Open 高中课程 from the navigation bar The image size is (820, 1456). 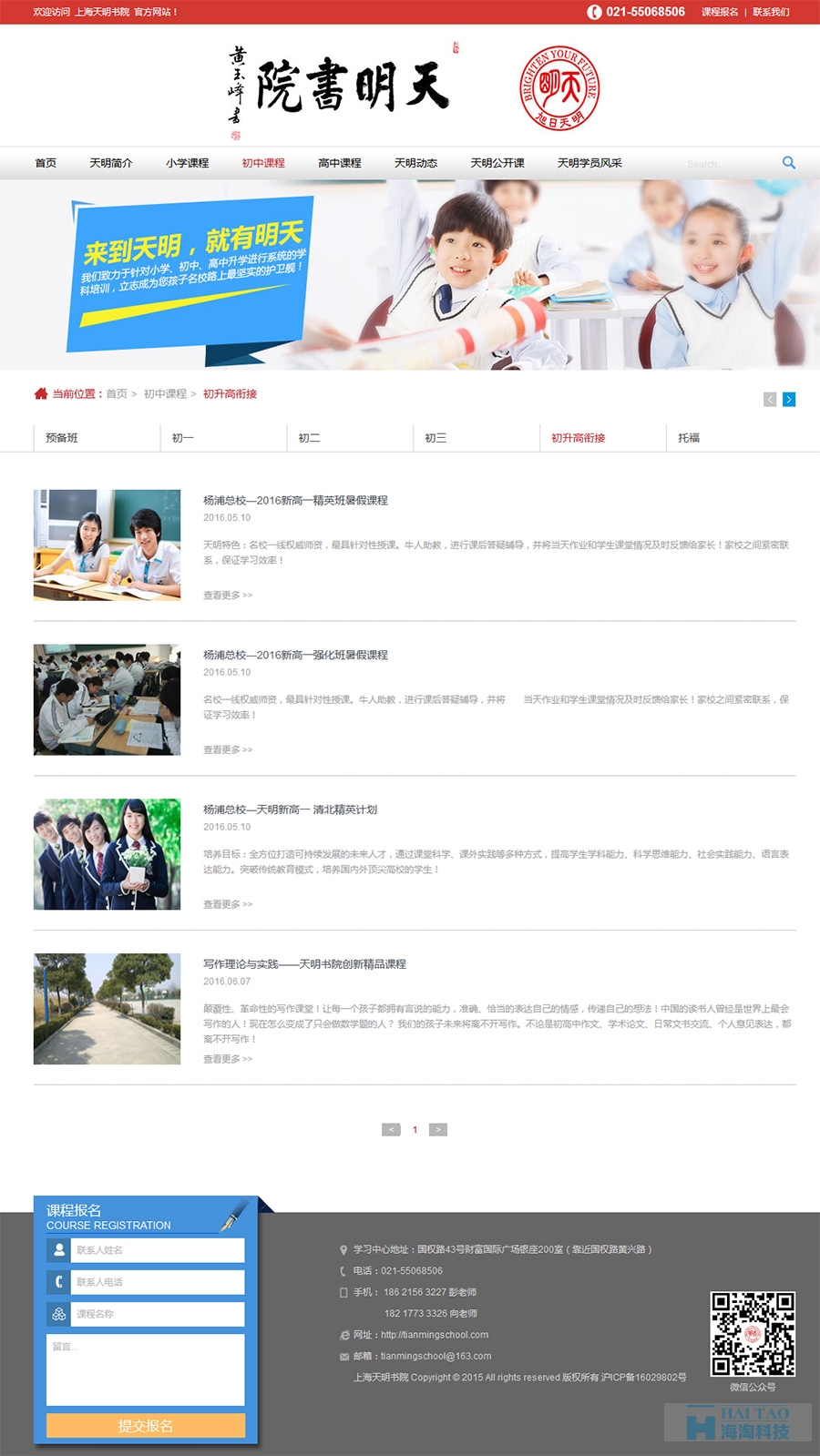coord(340,163)
